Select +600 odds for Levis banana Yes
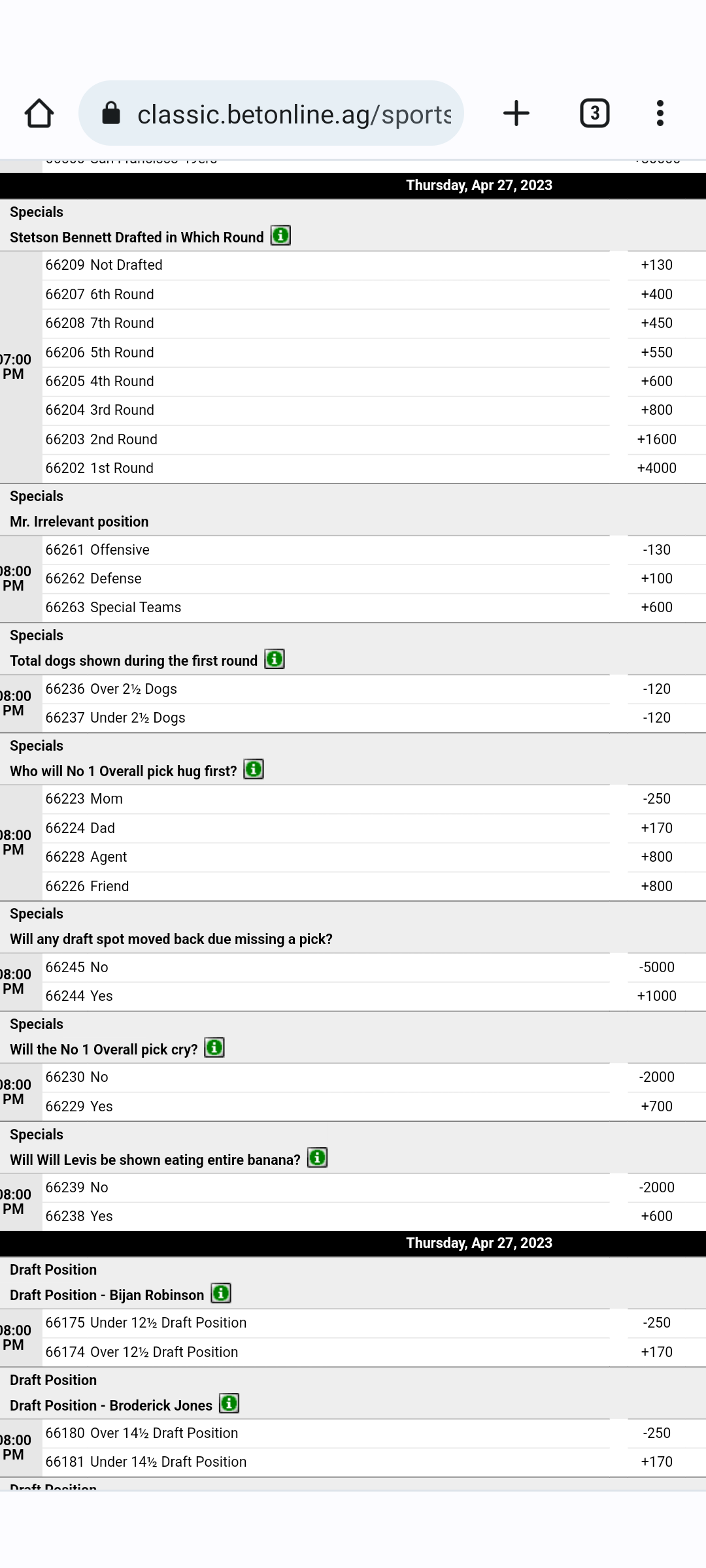The height and width of the screenshot is (1568, 706). 656,1217
